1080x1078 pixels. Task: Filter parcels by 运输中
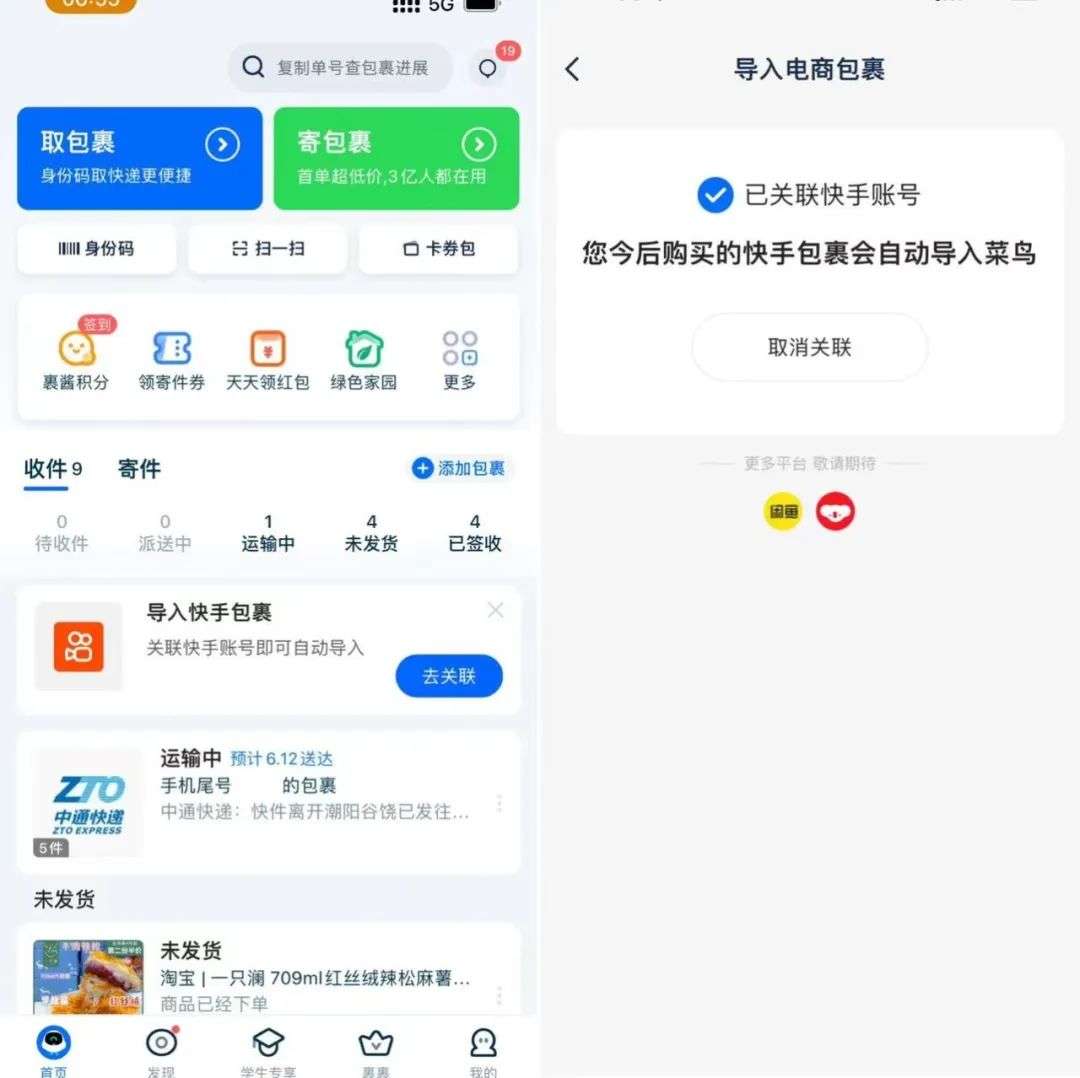pyautogui.click(x=268, y=533)
